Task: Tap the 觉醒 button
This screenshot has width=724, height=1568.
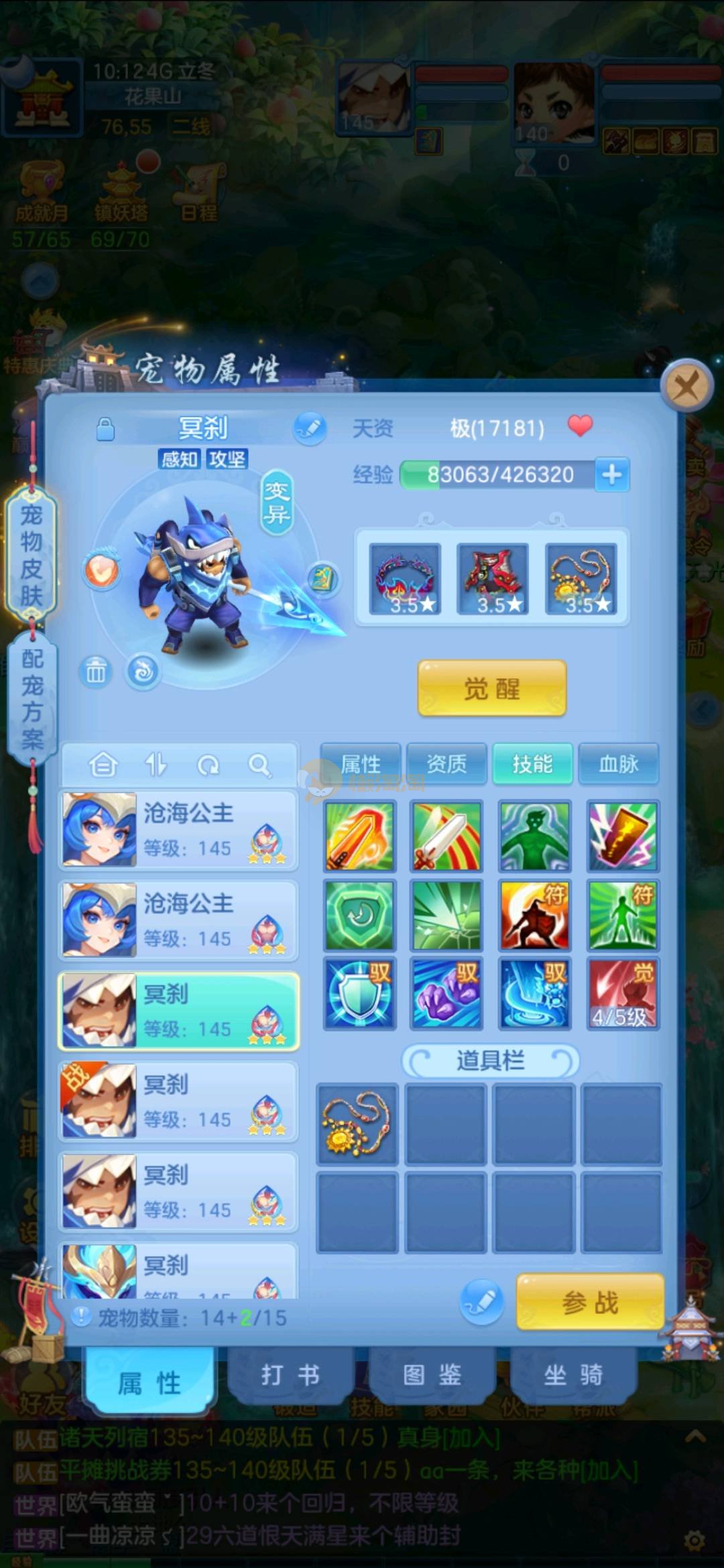Action: click(x=492, y=688)
